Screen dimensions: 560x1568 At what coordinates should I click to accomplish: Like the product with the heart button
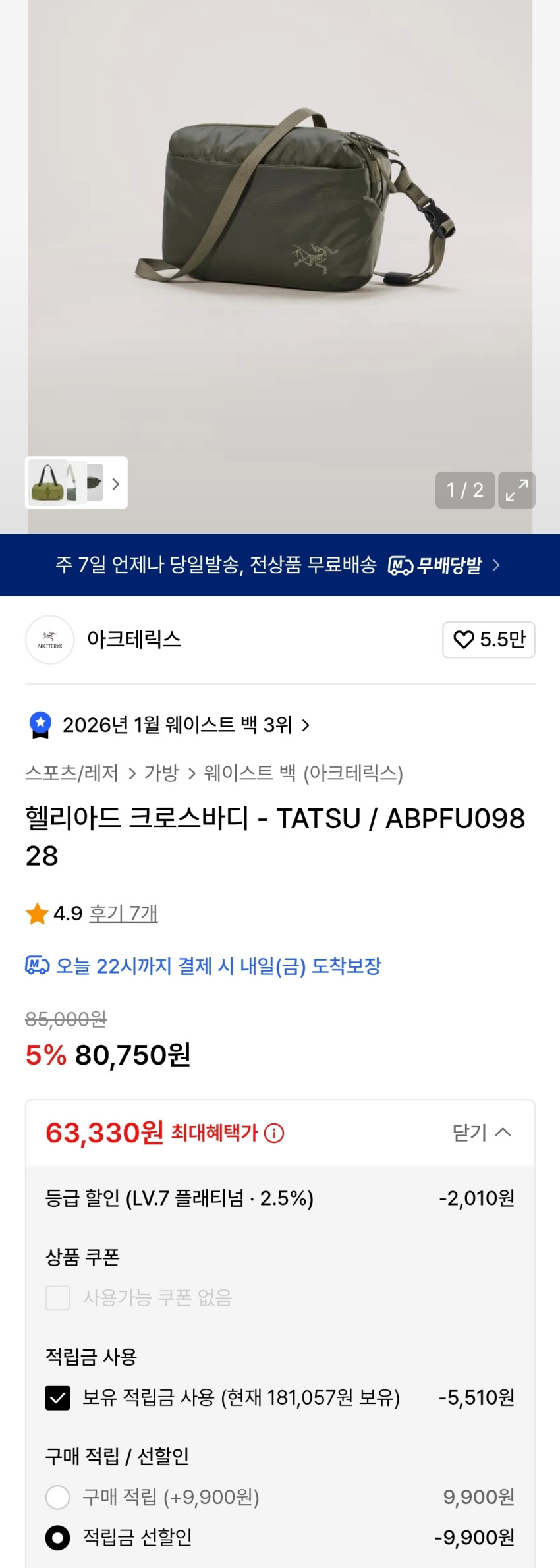pos(489,640)
